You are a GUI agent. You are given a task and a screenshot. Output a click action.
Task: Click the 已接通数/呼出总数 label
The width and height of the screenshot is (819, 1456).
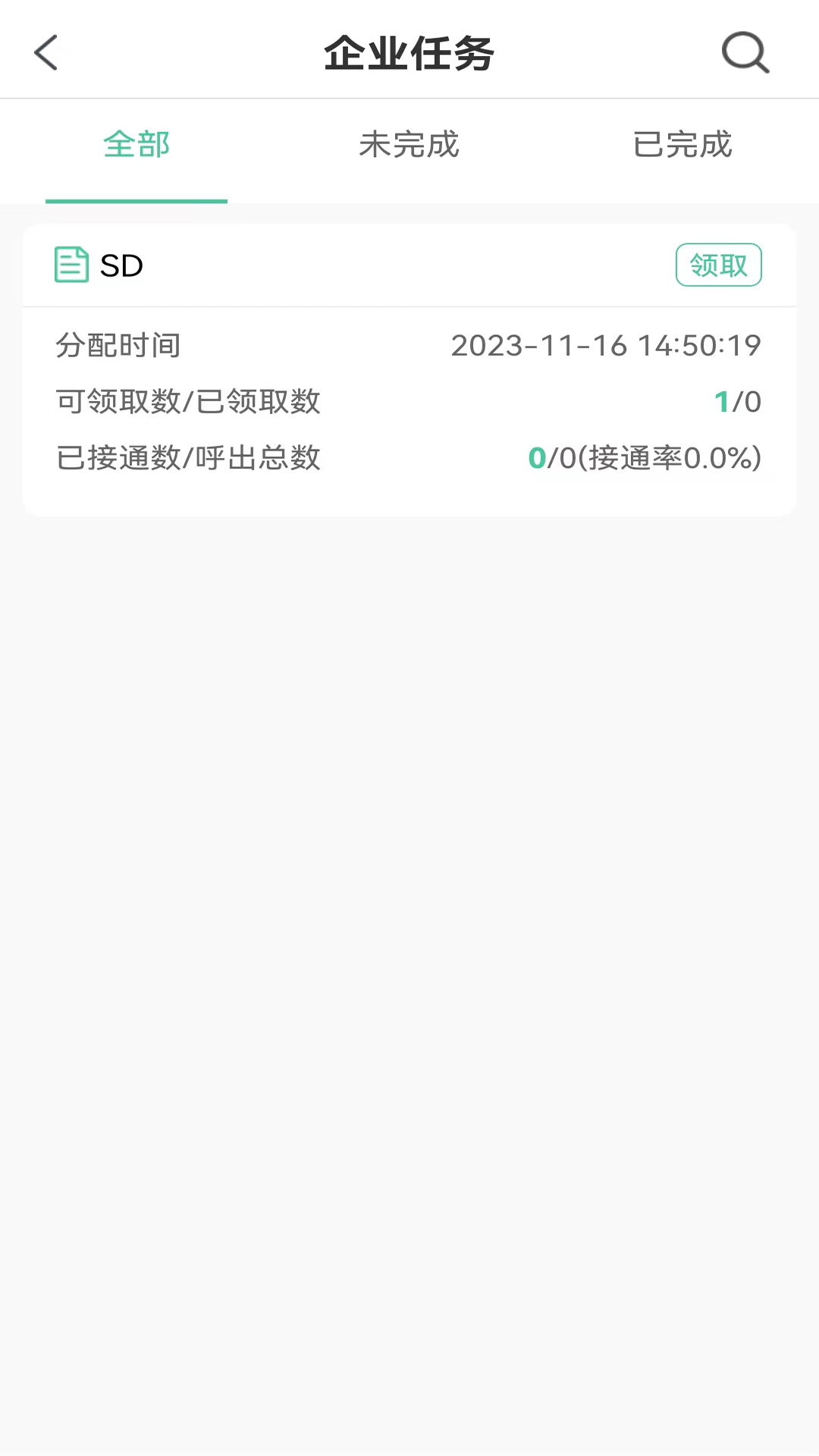pyautogui.click(x=187, y=458)
